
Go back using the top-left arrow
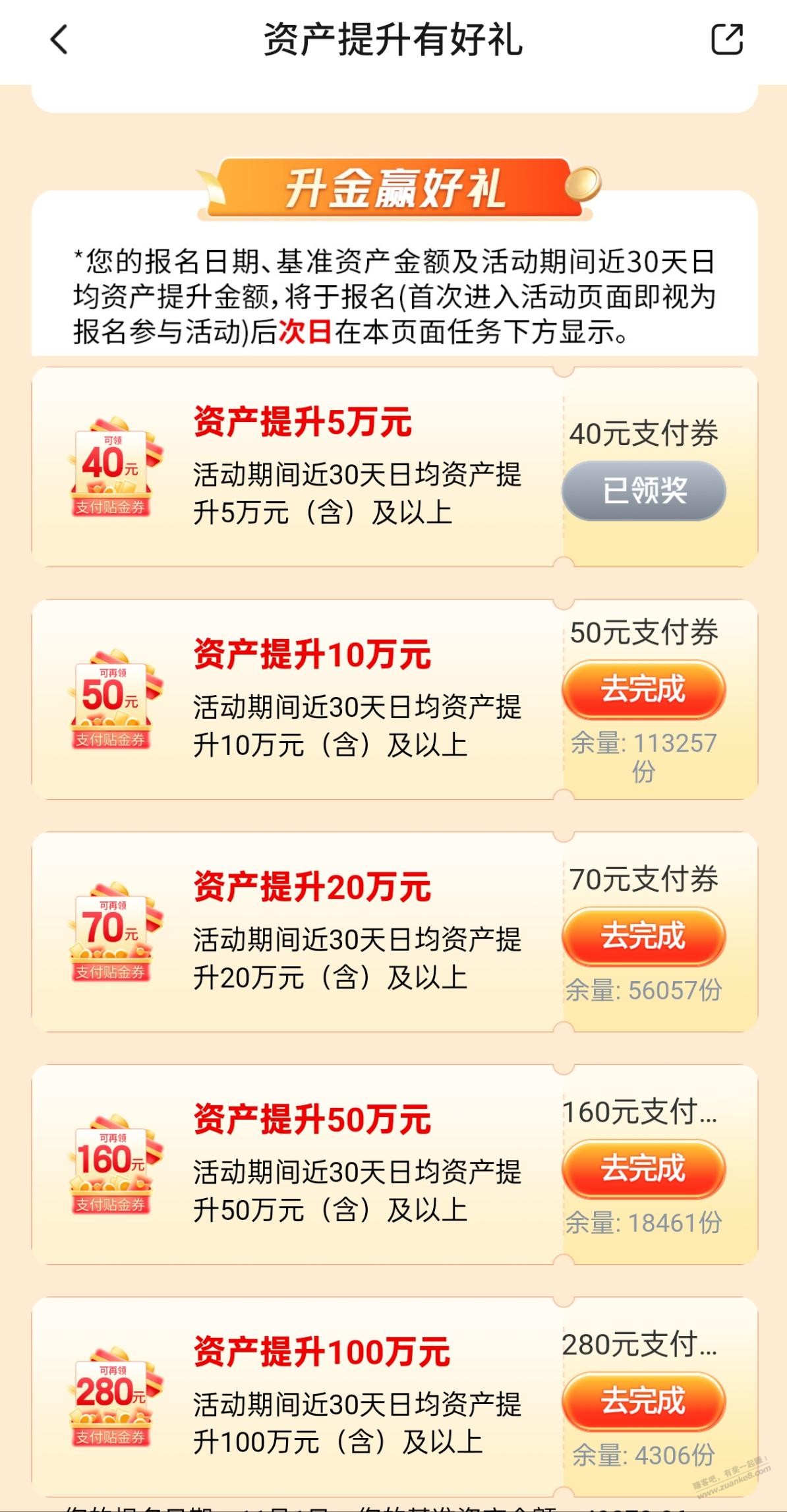tap(59, 40)
